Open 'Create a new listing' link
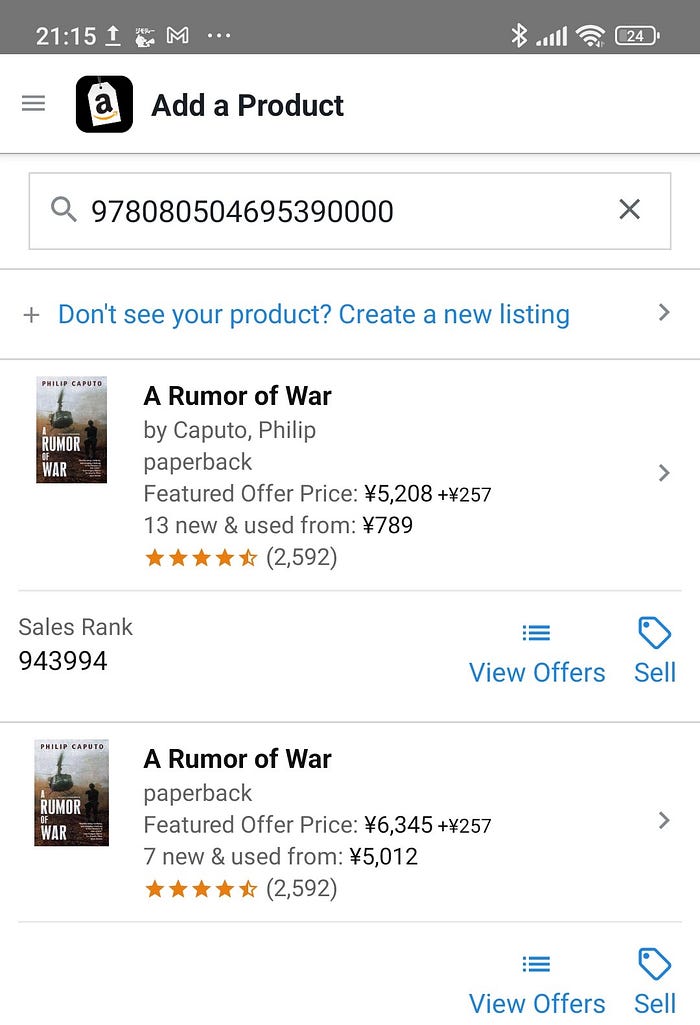The image size is (700, 1025). pos(313,314)
